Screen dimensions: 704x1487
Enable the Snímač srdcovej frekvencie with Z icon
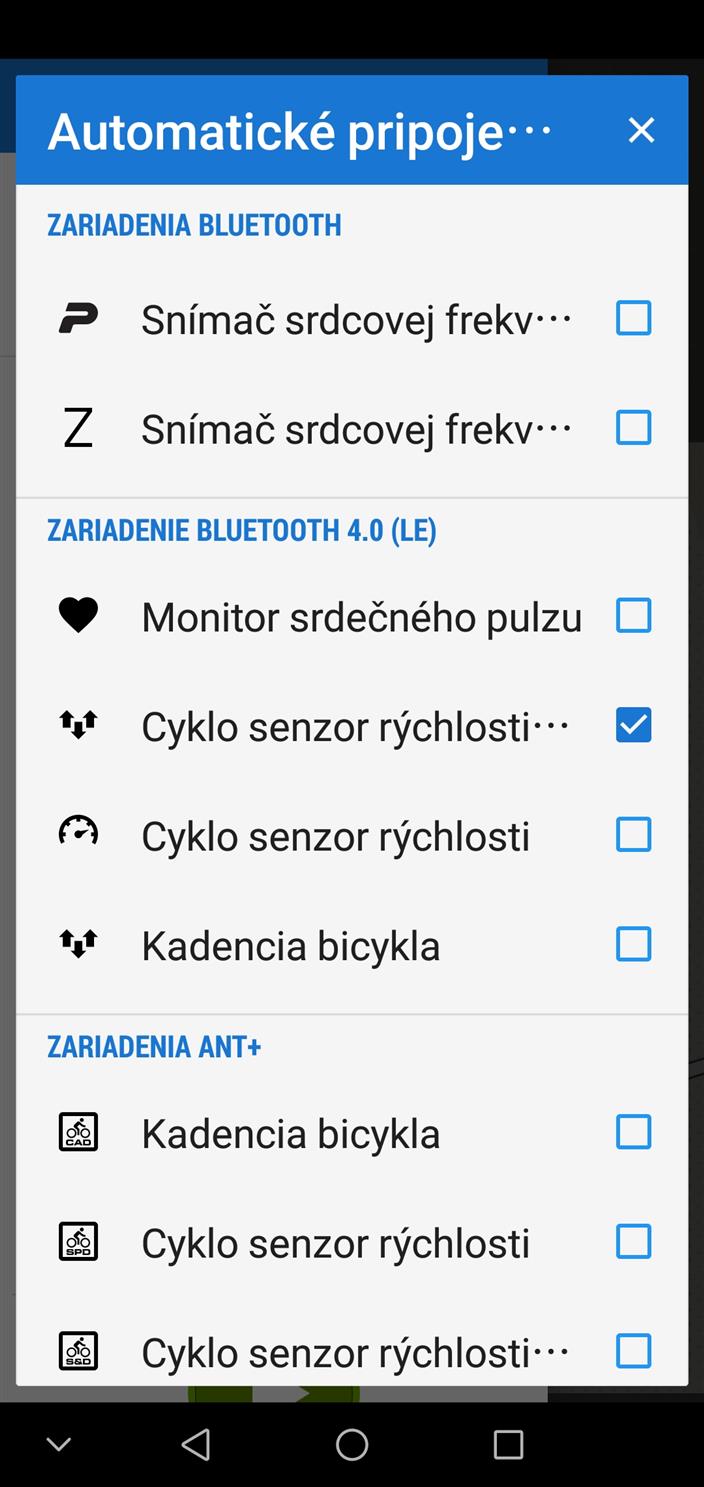tap(633, 428)
